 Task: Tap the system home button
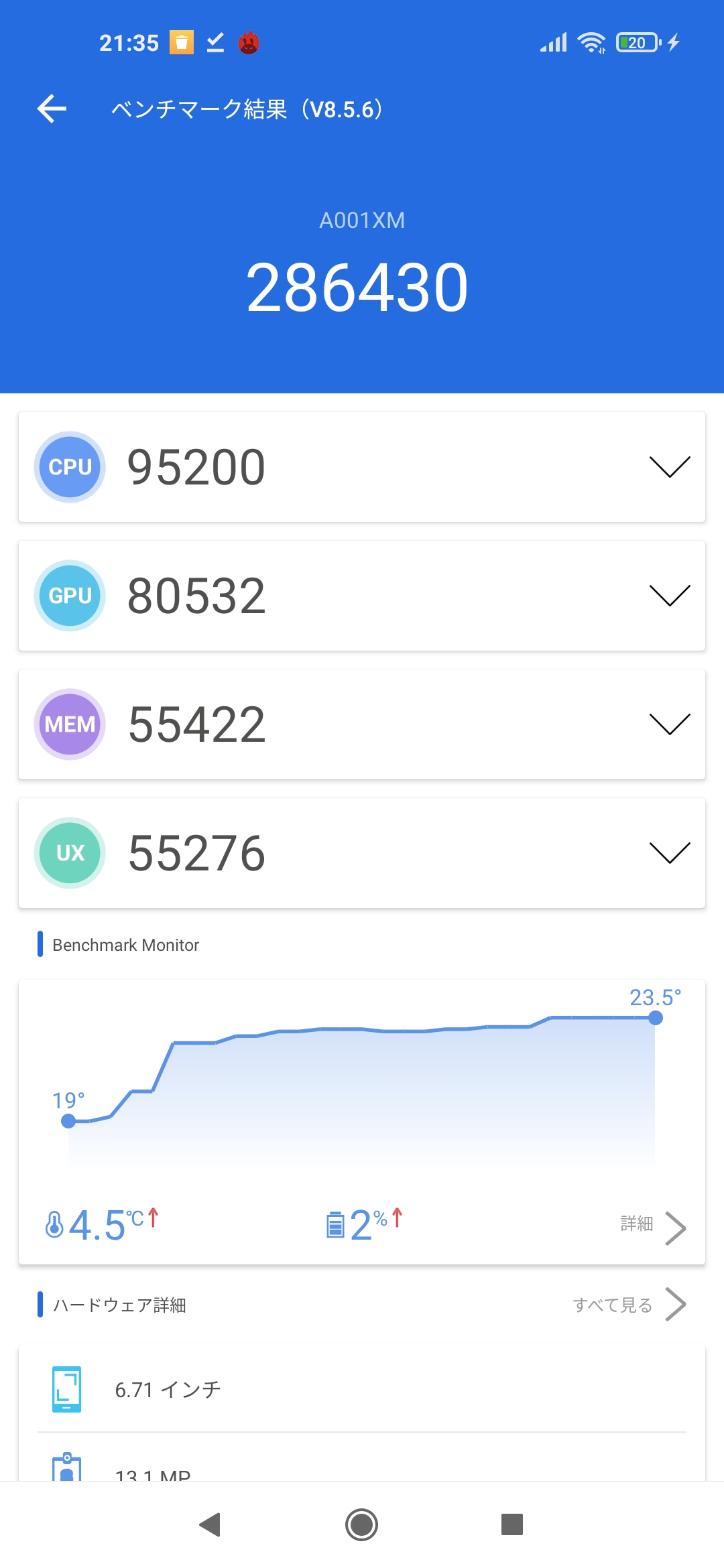tap(362, 1524)
